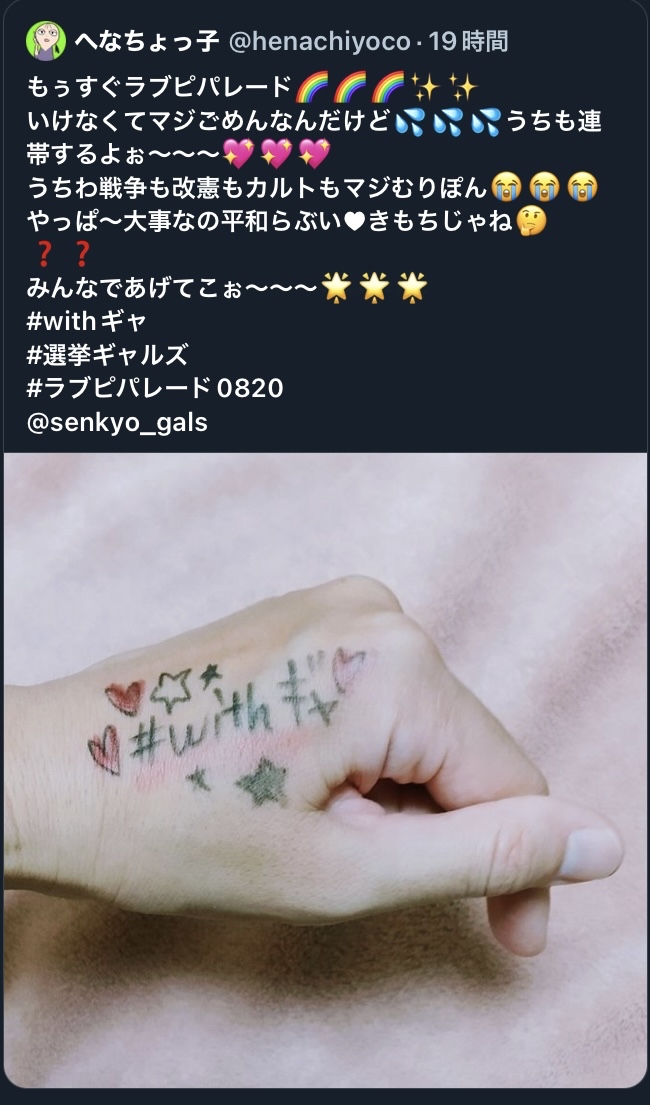This screenshot has height=1105, width=650.
Task: Open the #withギャ hashtag
Action: coord(86,322)
